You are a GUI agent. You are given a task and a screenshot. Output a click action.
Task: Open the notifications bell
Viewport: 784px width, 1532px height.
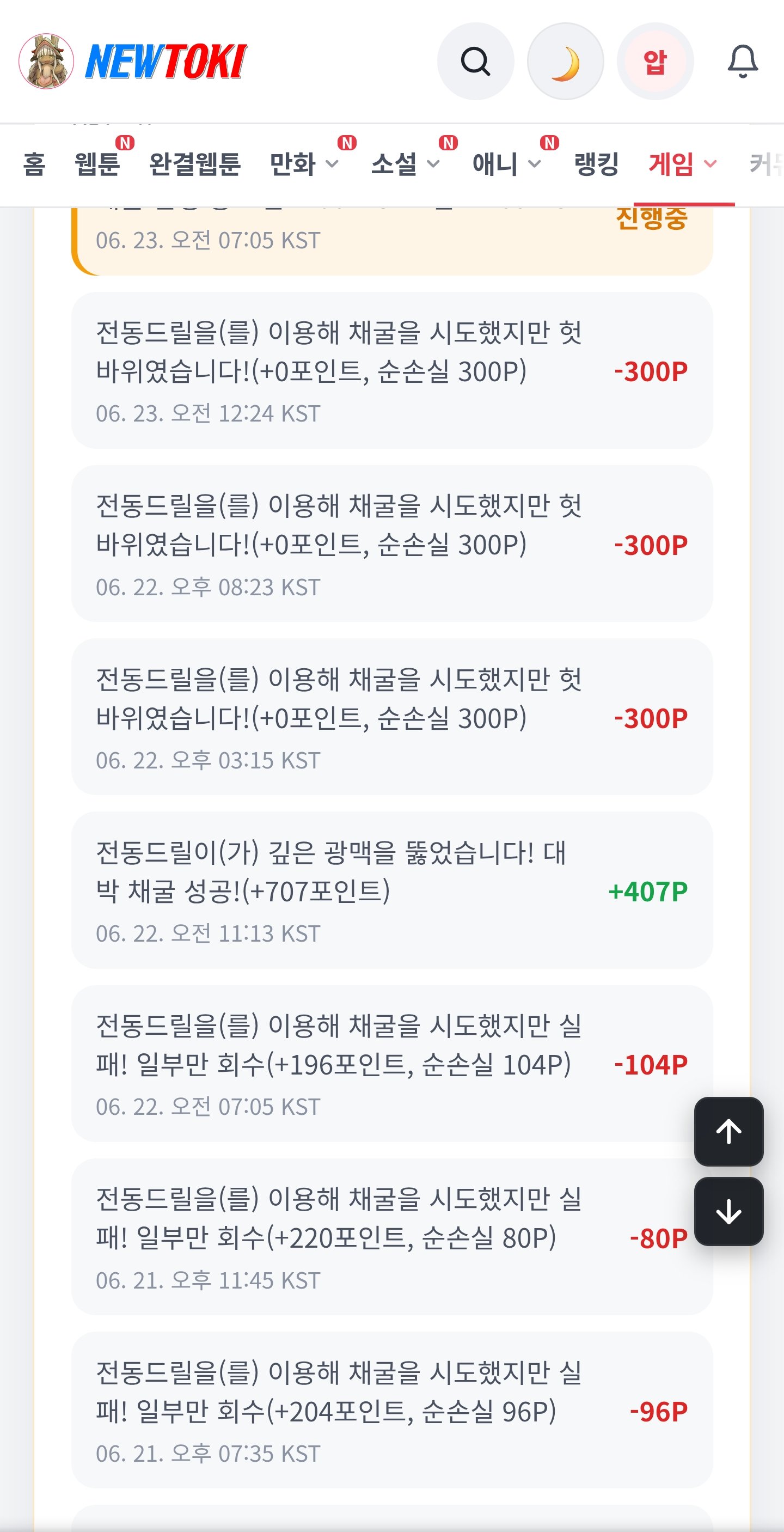tap(743, 61)
